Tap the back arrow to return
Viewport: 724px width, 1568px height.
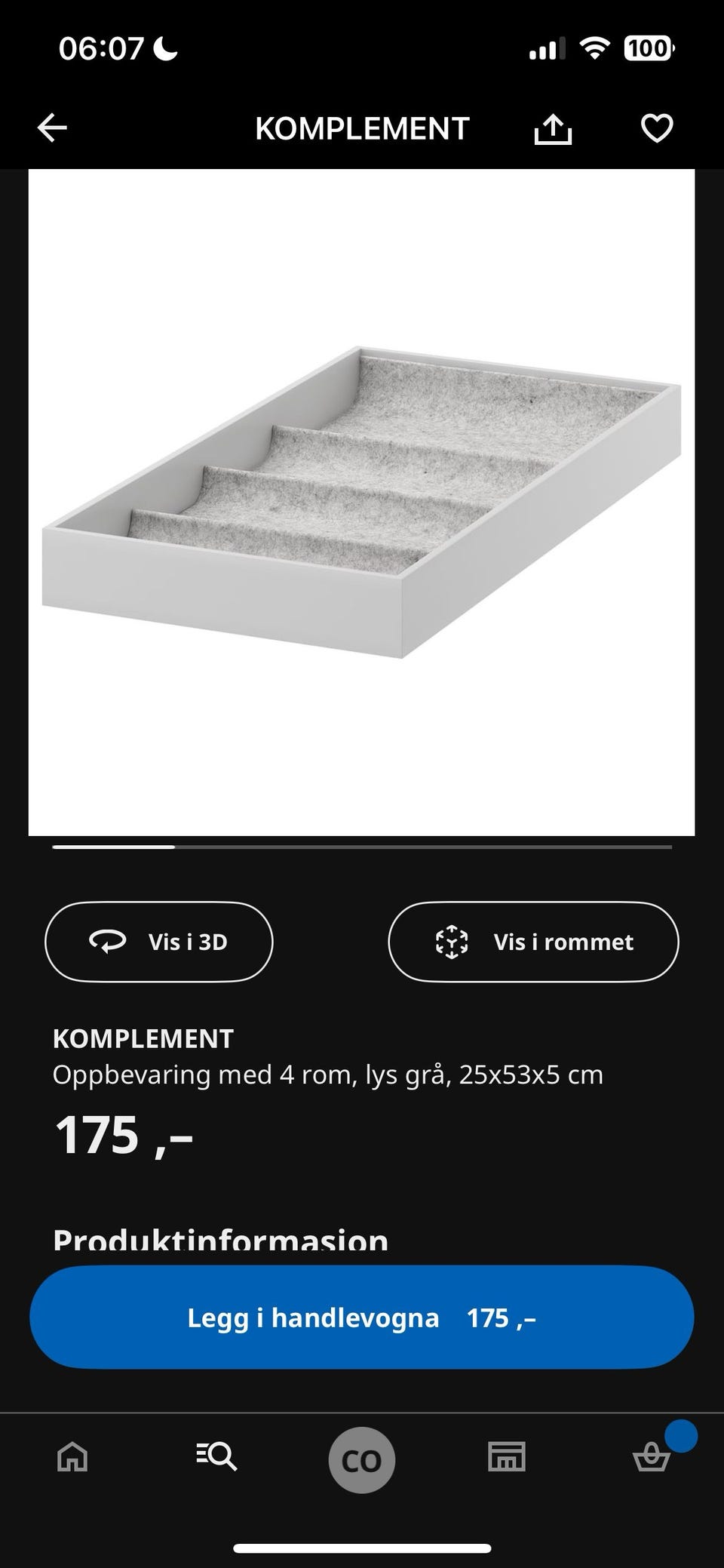pos(53,127)
